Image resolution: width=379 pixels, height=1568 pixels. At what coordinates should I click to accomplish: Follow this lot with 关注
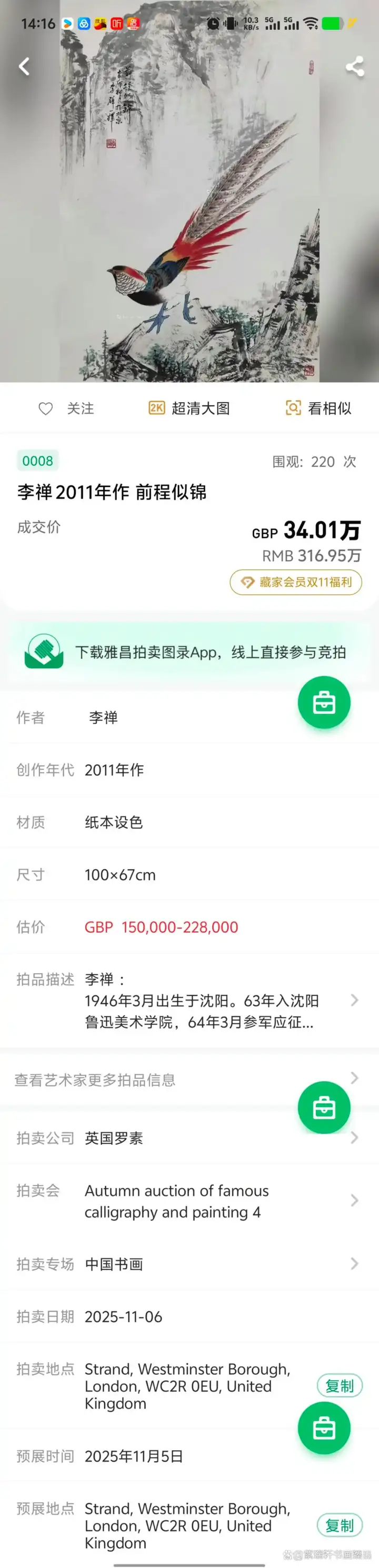click(x=67, y=408)
